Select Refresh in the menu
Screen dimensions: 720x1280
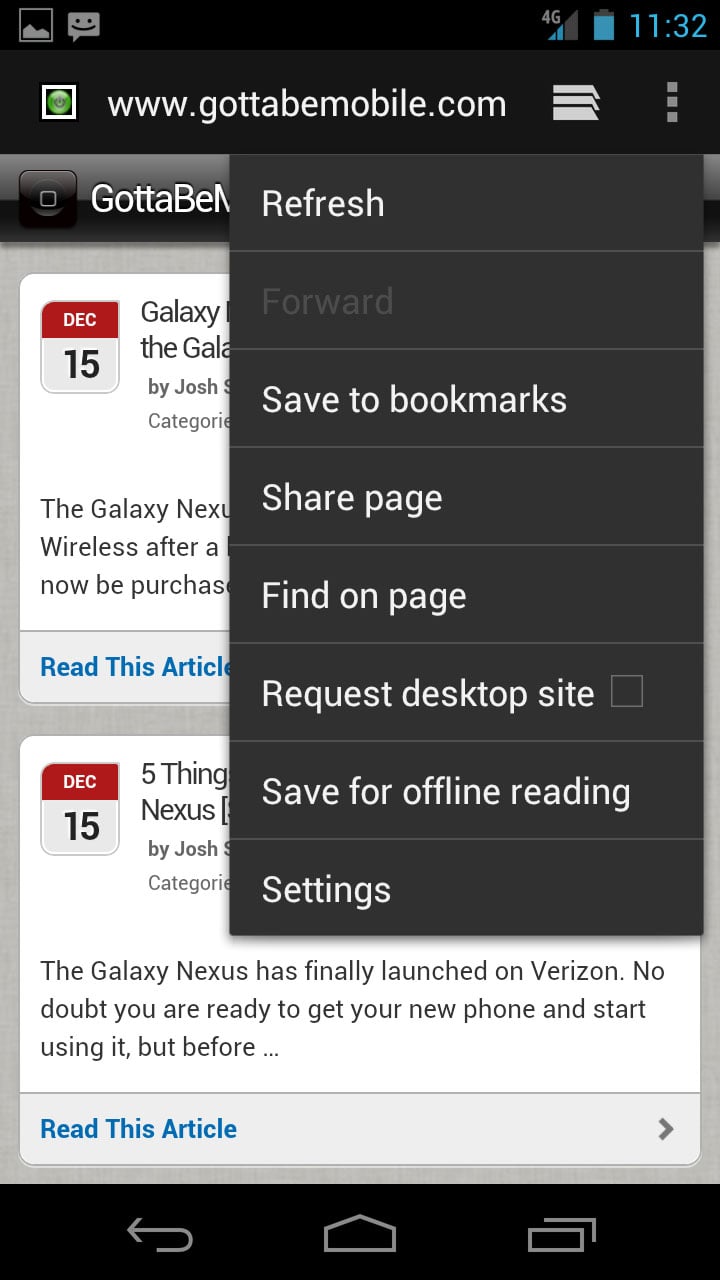[x=466, y=203]
